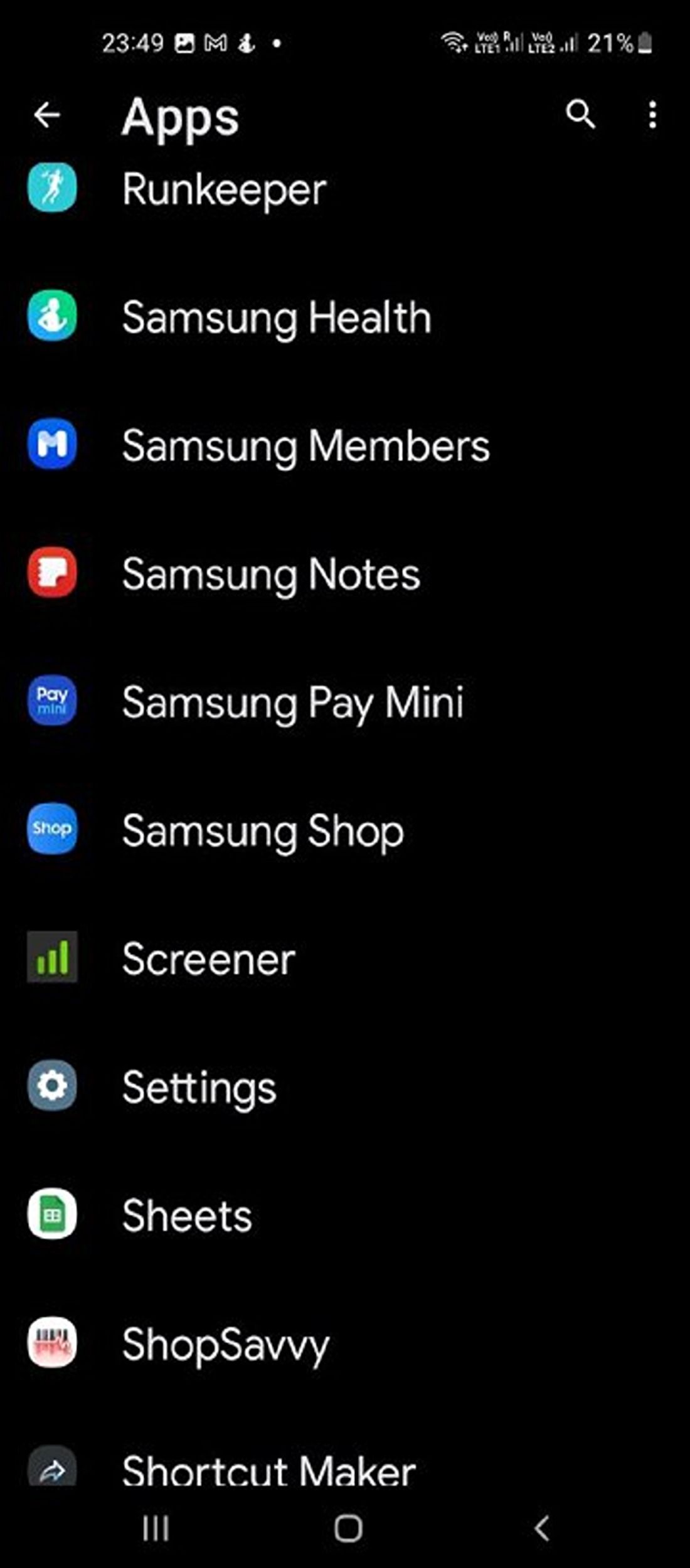690x1568 pixels.
Task: Go back from the Apps screen
Action: [47, 115]
